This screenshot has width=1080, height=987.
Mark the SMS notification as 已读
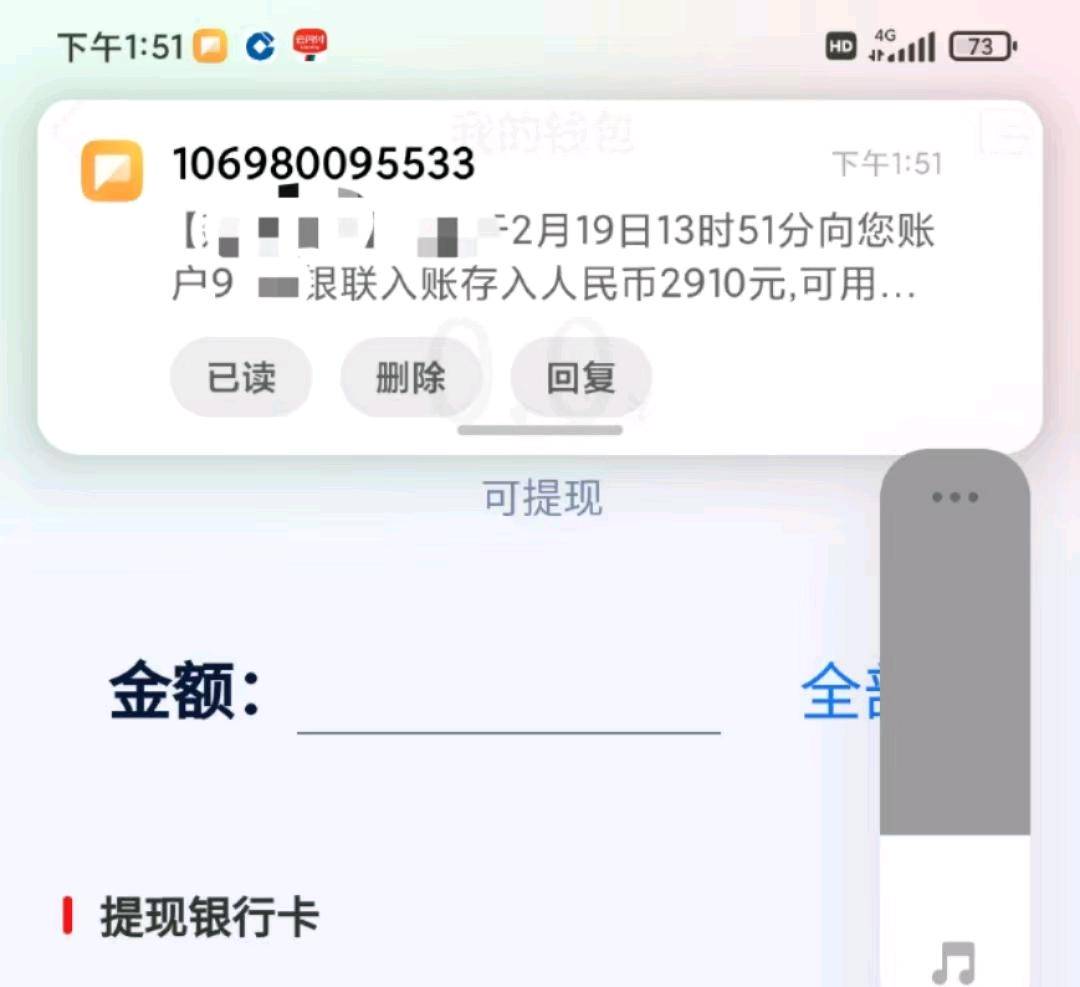241,379
